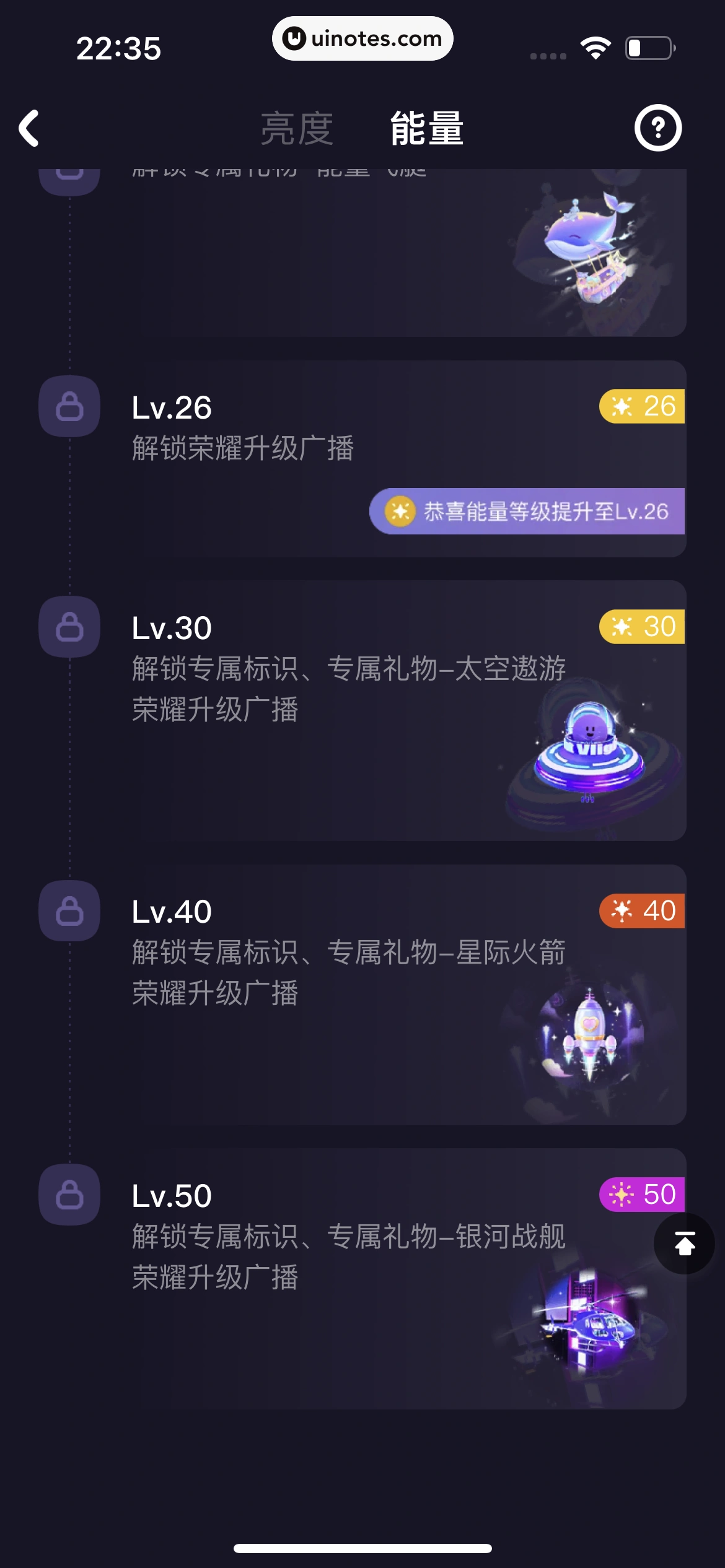The width and height of the screenshot is (725, 1568).
Task: Jump back to top with the arrow button
Action: pyautogui.click(x=684, y=1243)
